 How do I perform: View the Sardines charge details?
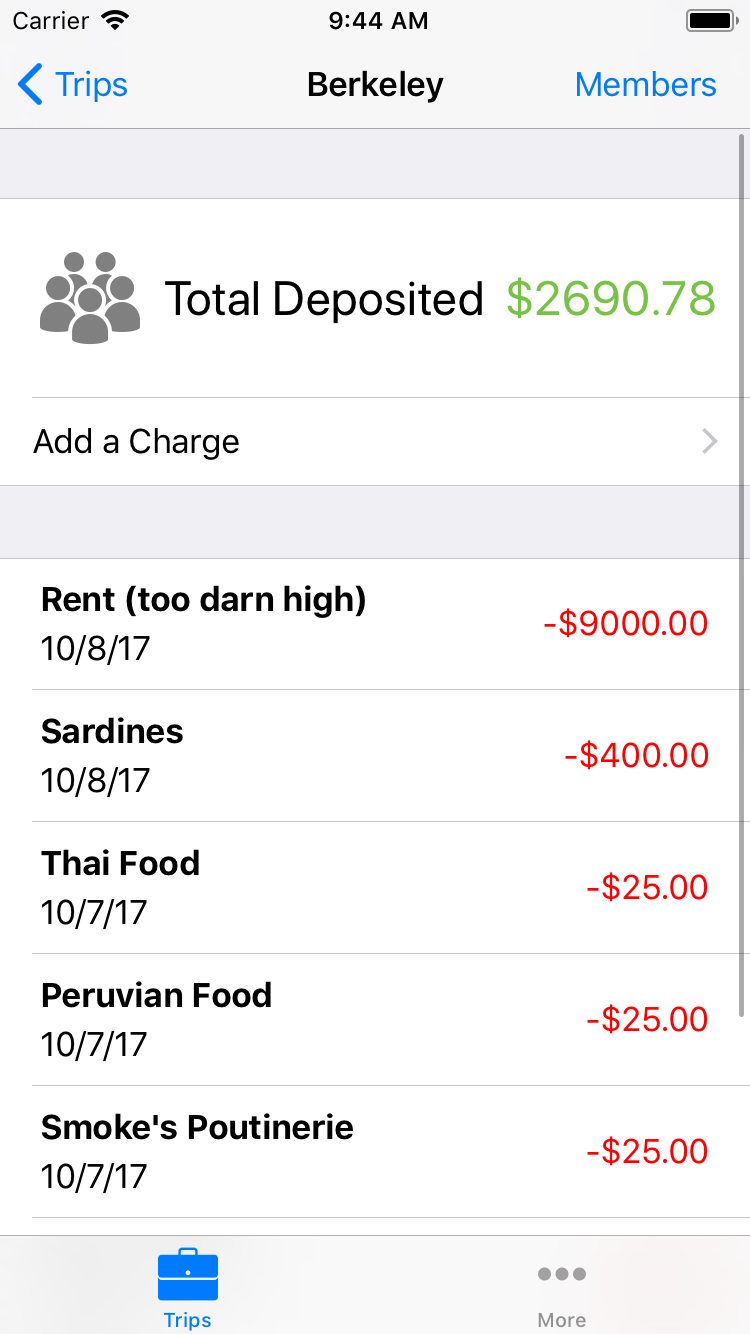click(375, 756)
